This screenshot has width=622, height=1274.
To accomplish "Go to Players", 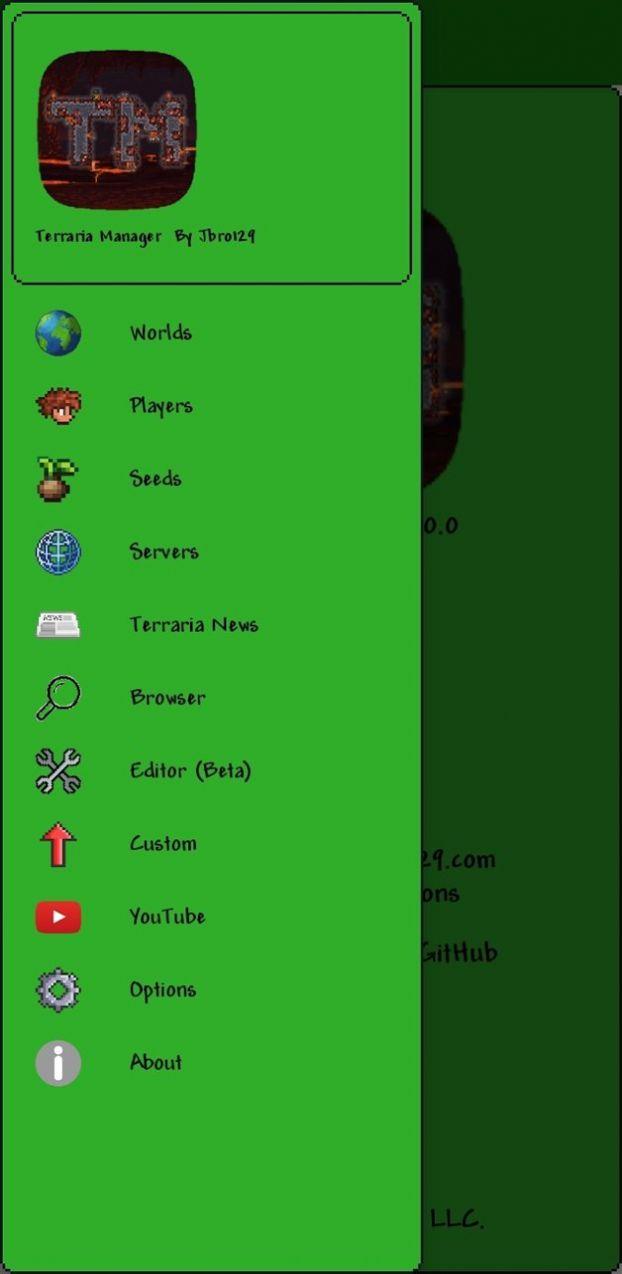I will 160,406.
